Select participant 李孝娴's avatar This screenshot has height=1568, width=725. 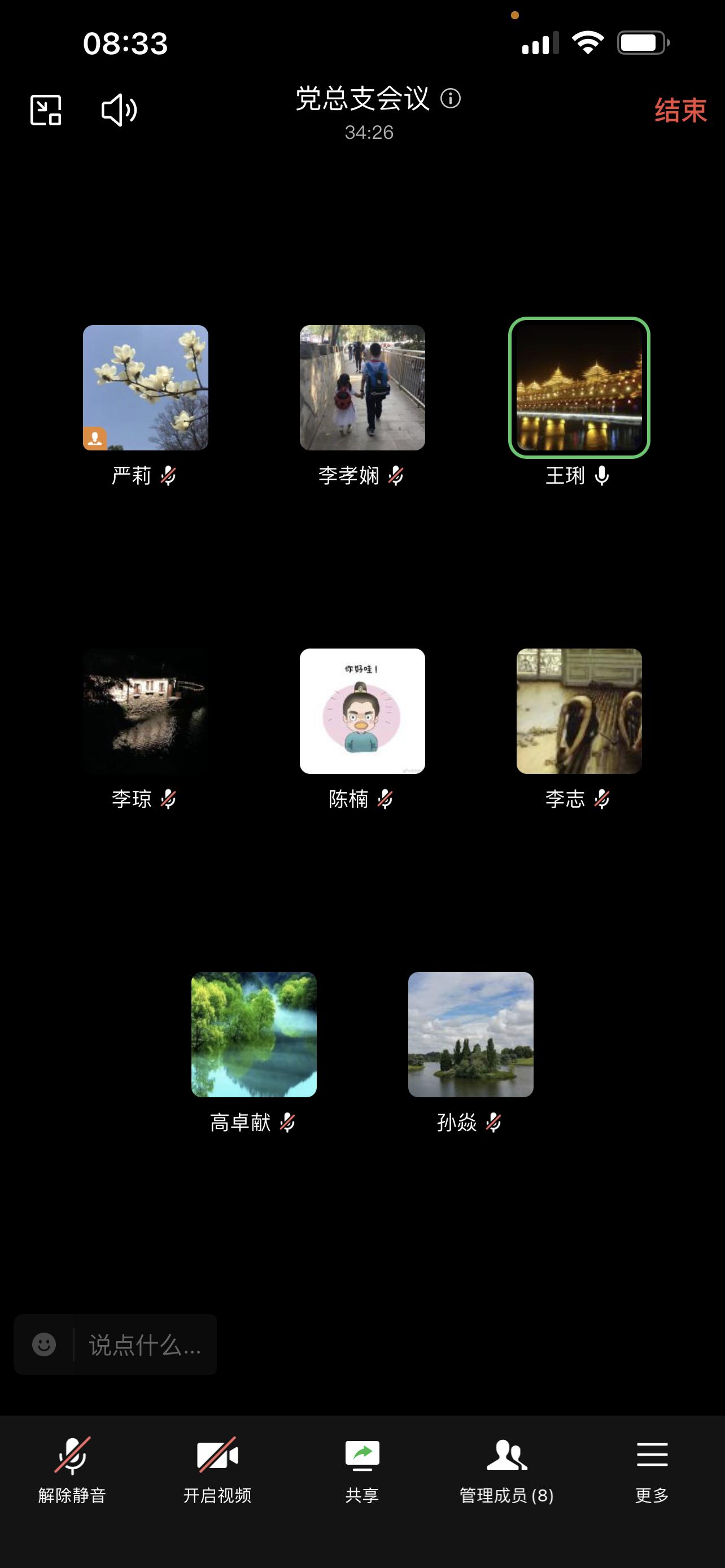click(362, 388)
